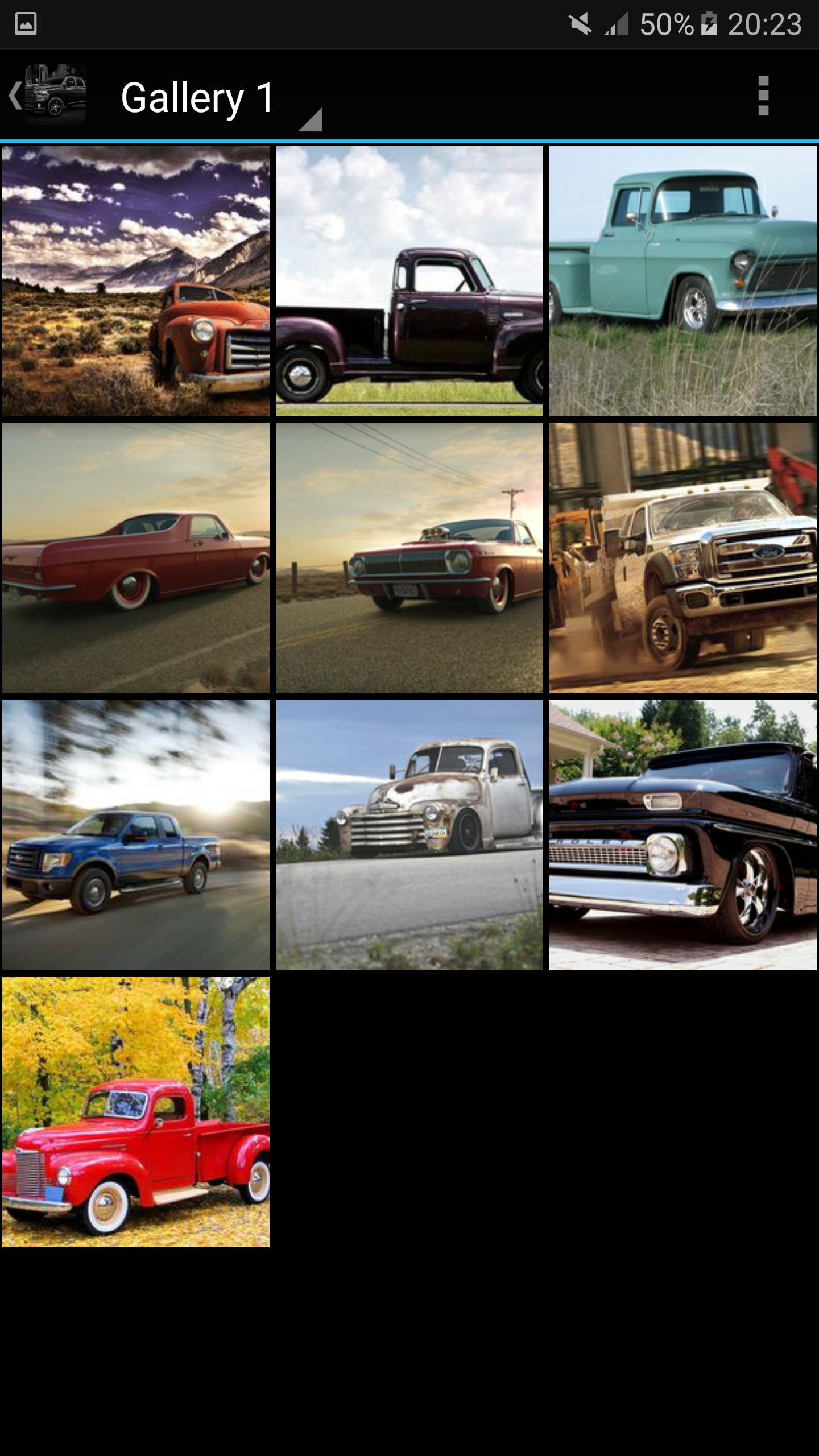Go back using the app icon arrow

click(45, 95)
